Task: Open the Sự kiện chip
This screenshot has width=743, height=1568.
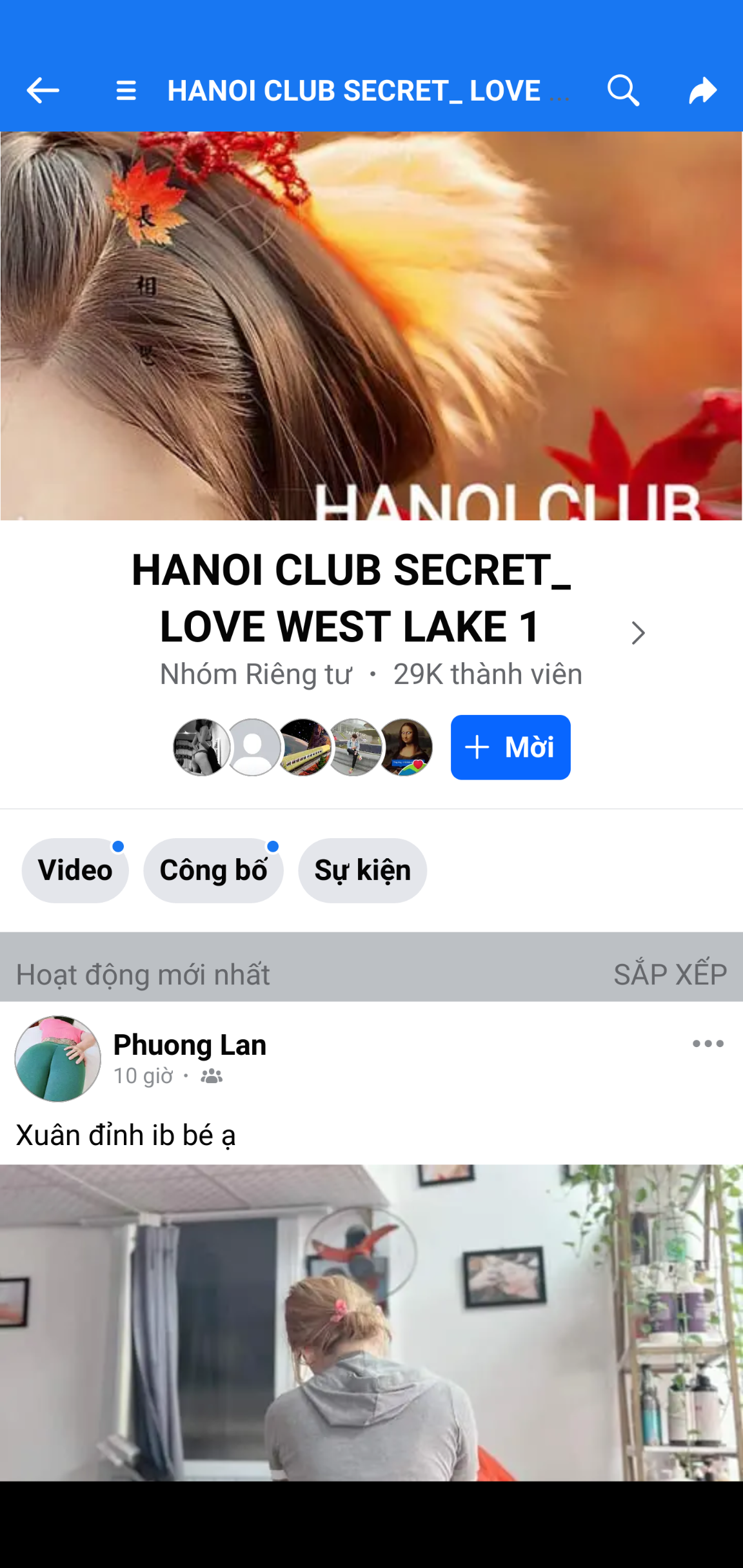Action: pyautogui.click(x=362, y=870)
